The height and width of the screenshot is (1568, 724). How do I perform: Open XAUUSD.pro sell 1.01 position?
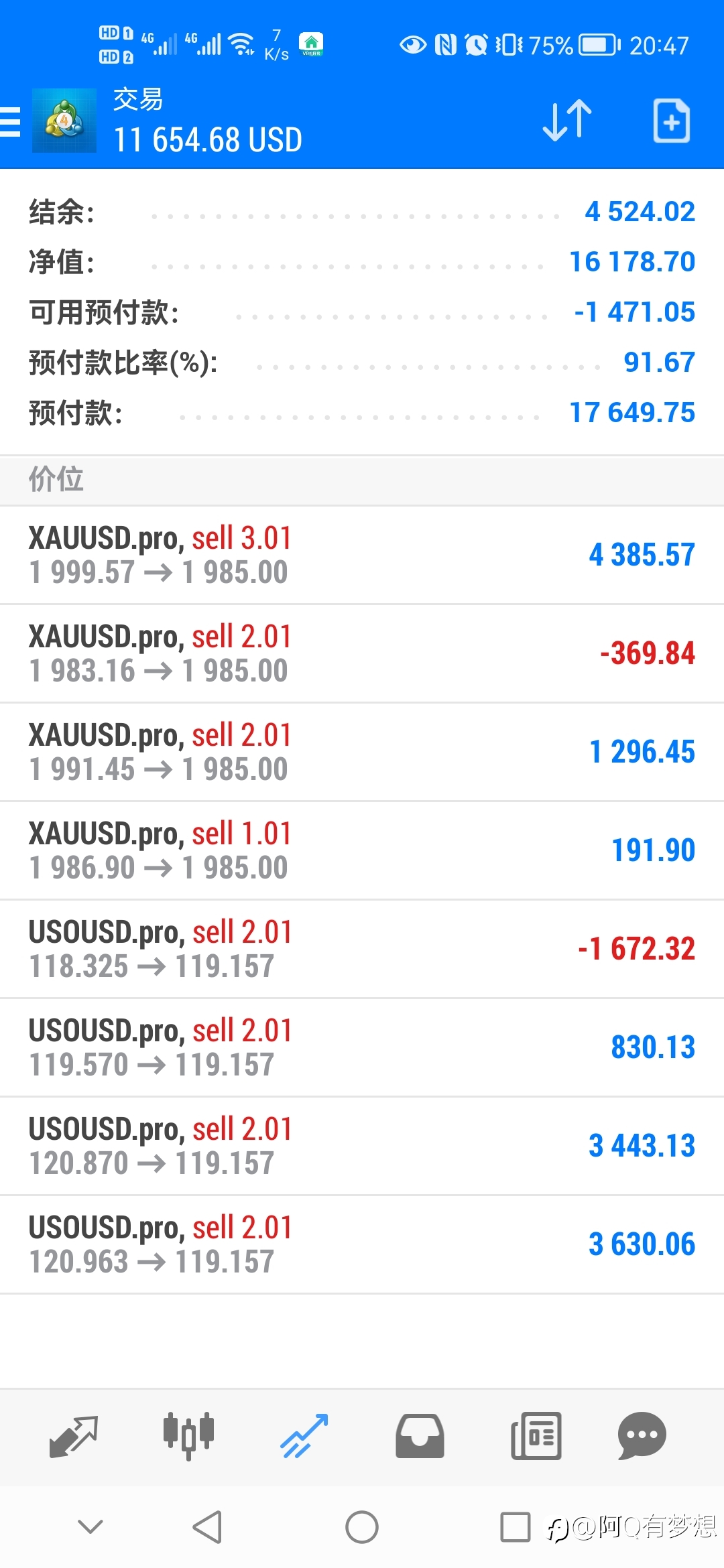click(362, 851)
